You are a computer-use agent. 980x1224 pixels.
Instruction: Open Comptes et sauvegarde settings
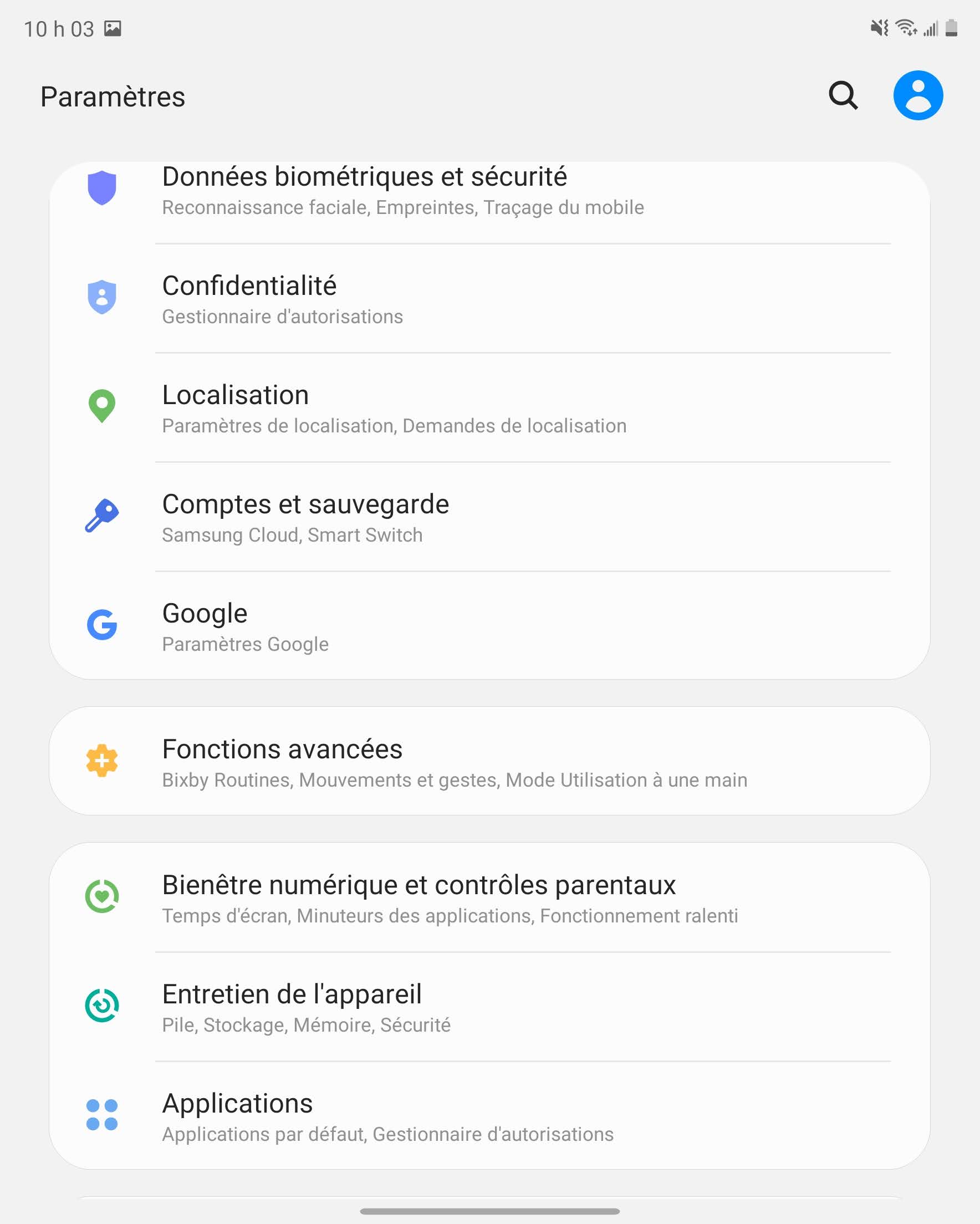(x=397, y=516)
